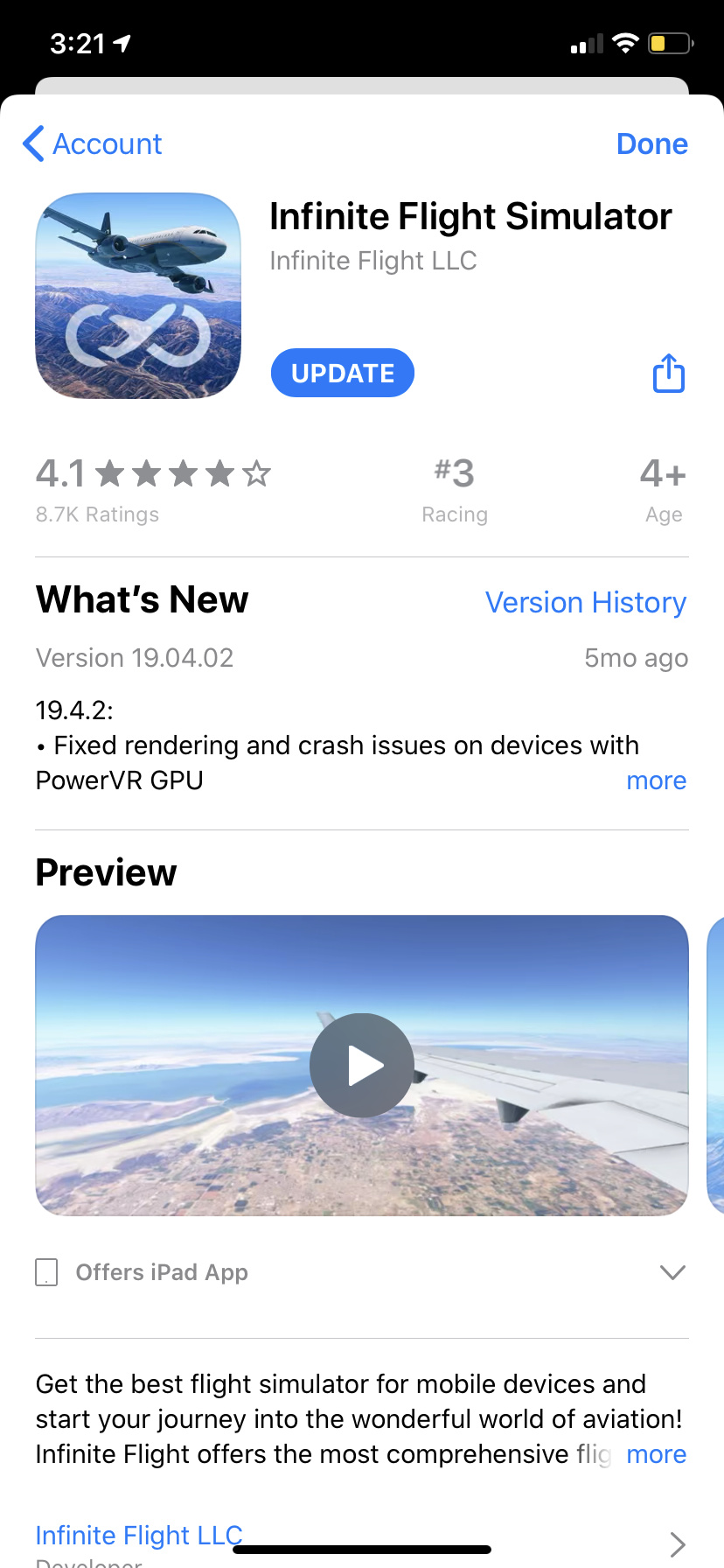Viewport: 724px width, 1568px height.
Task: Update Infinite Flight Simulator
Action: click(x=342, y=373)
